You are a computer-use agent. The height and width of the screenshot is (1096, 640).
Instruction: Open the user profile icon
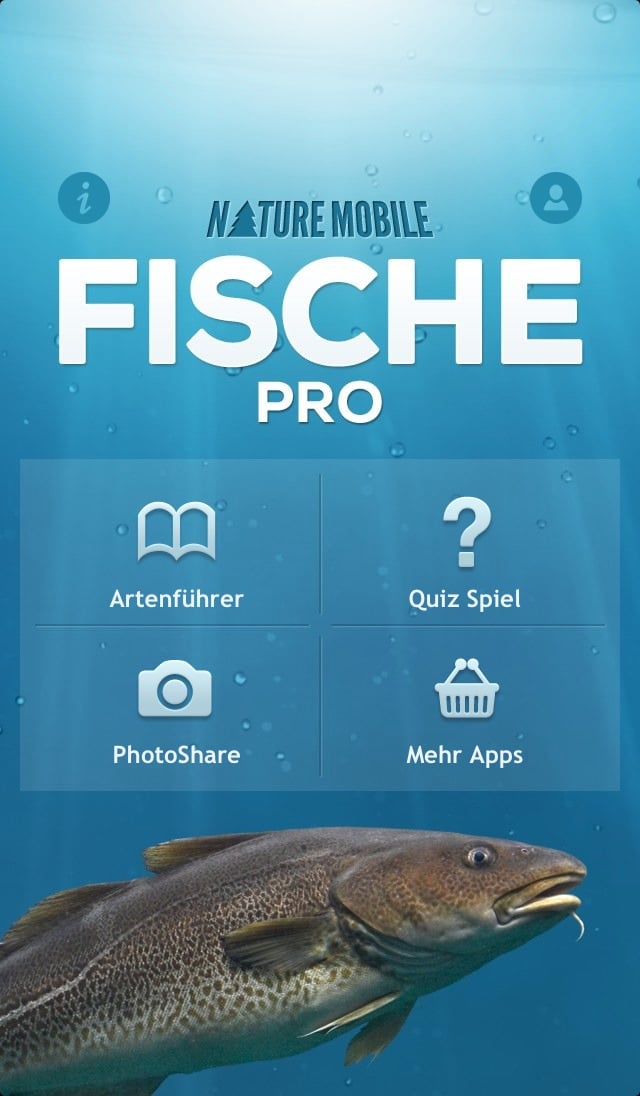click(555, 197)
